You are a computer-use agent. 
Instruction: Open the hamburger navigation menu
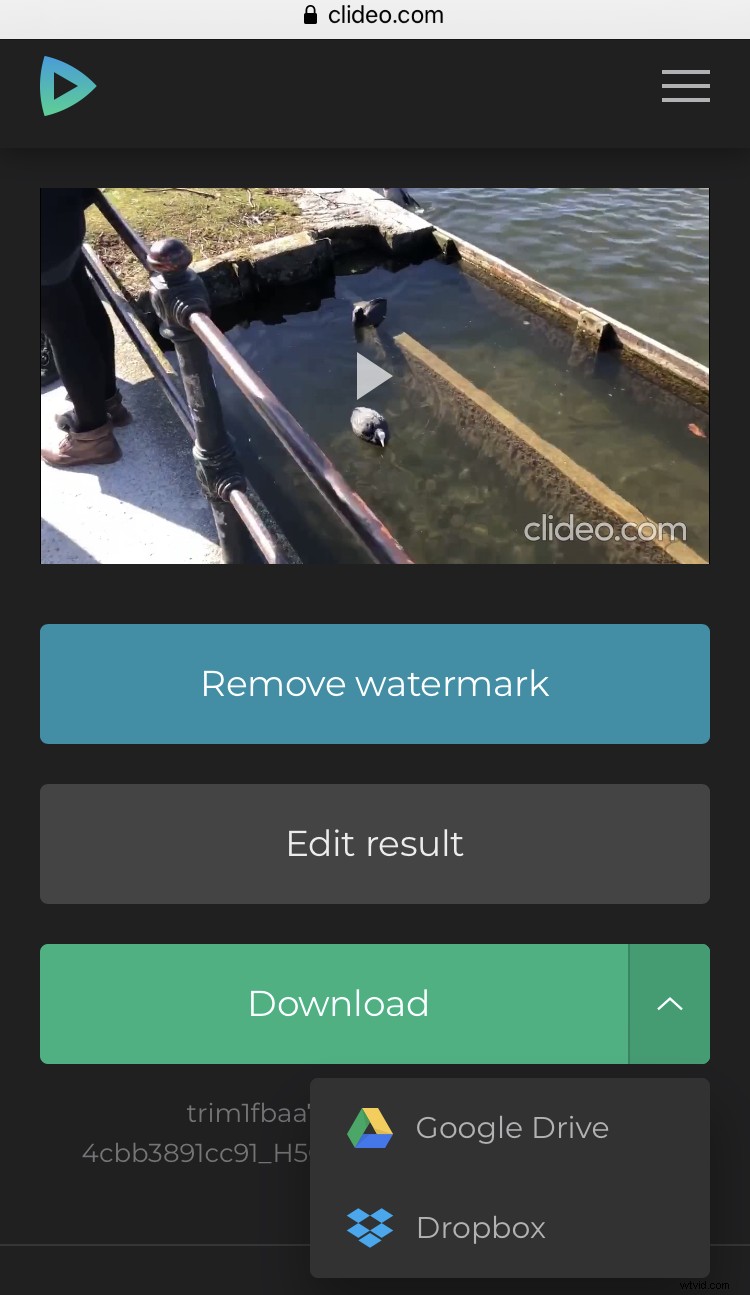click(x=686, y=87)
